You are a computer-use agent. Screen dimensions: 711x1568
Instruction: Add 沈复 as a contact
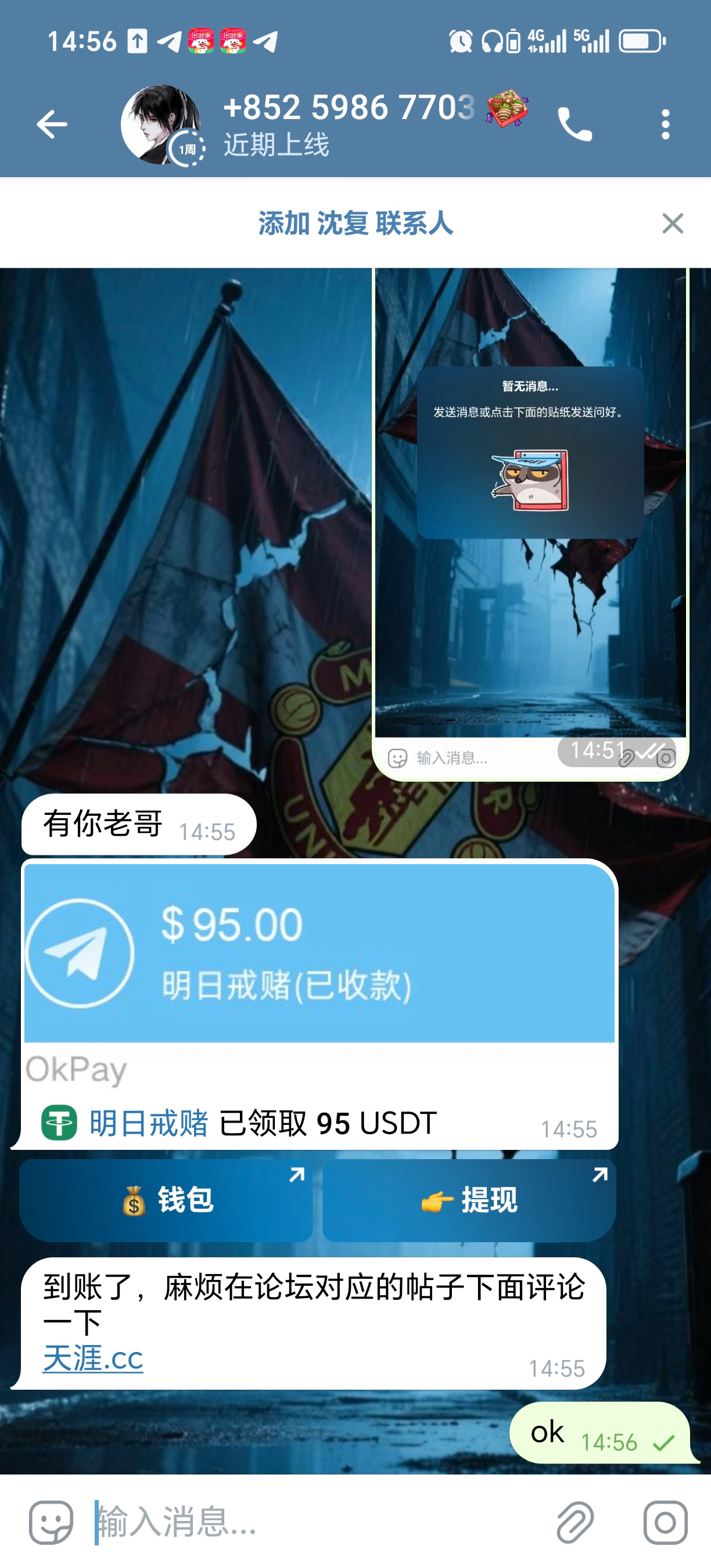click(355, 224)
